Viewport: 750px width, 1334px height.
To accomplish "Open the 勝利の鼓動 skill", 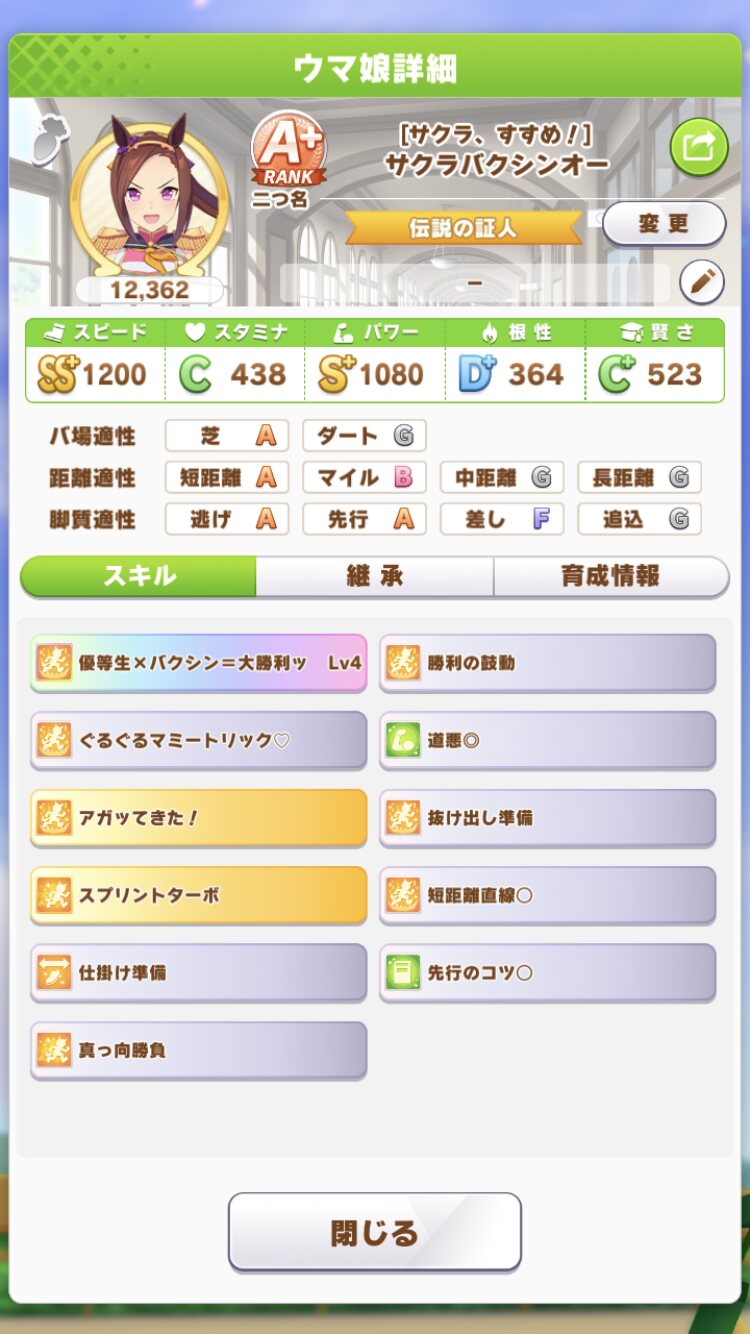I will pos(547,662).
